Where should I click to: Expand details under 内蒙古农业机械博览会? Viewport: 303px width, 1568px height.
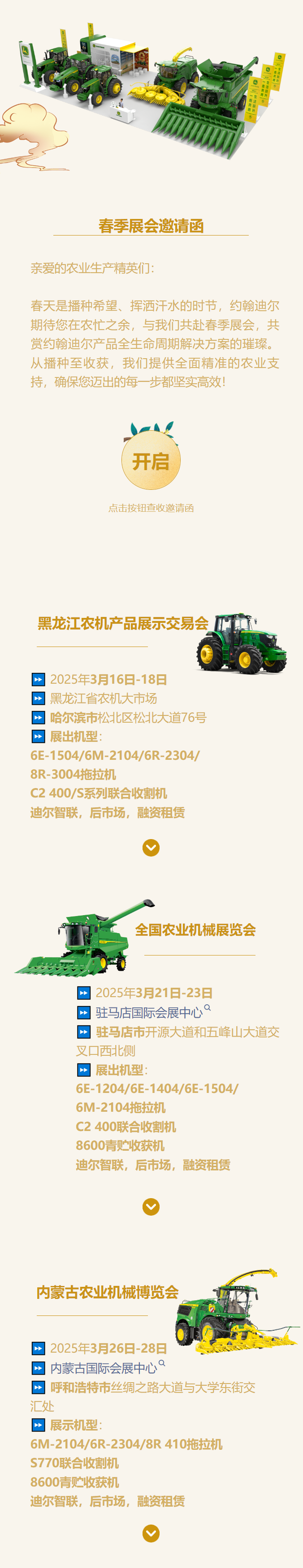pyautogui.click(x=151, y=1534)
